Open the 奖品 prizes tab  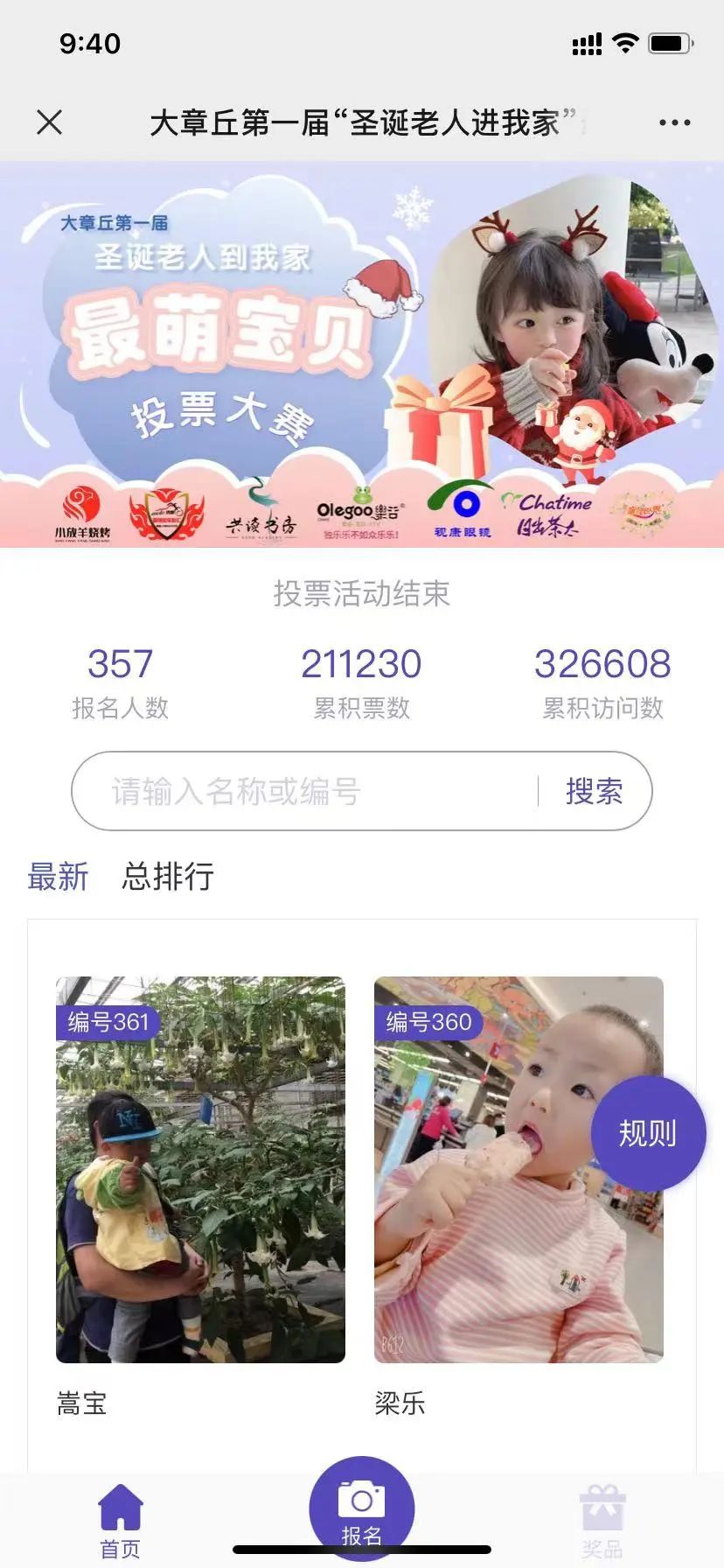point(602,1521)
